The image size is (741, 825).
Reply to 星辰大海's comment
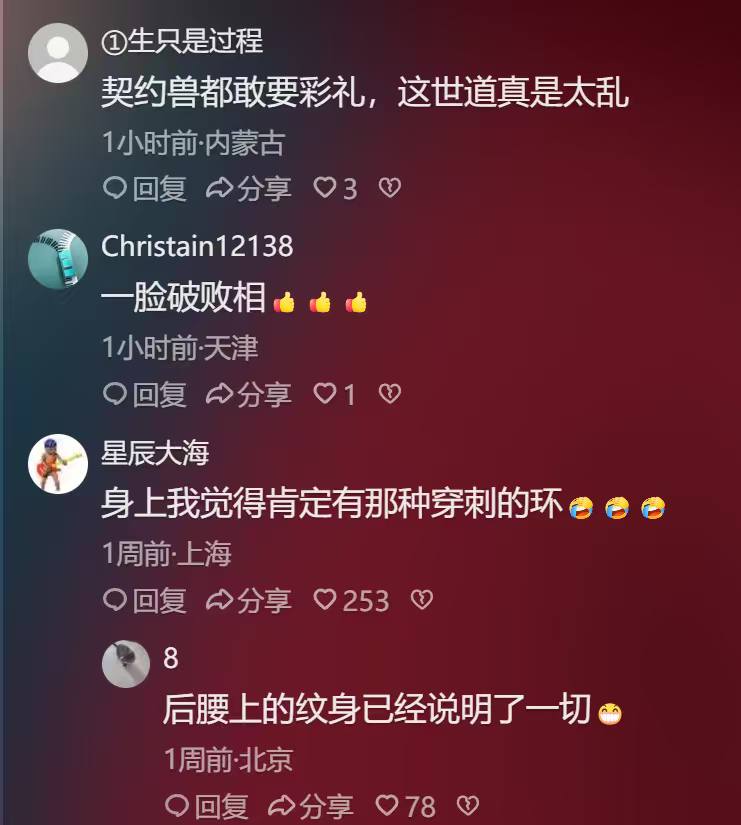(x=145, y=600)
